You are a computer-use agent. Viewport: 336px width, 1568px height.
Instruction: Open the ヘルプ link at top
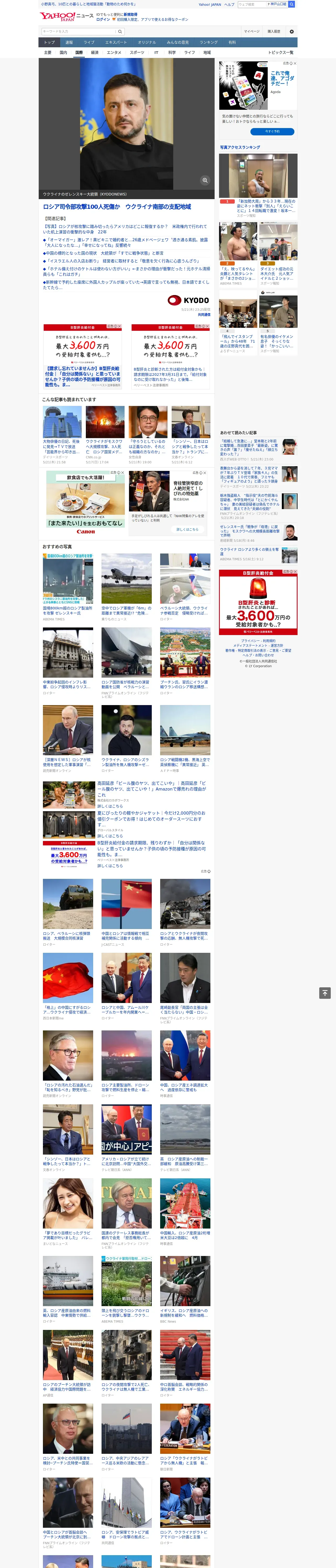(x=229, y=4)
